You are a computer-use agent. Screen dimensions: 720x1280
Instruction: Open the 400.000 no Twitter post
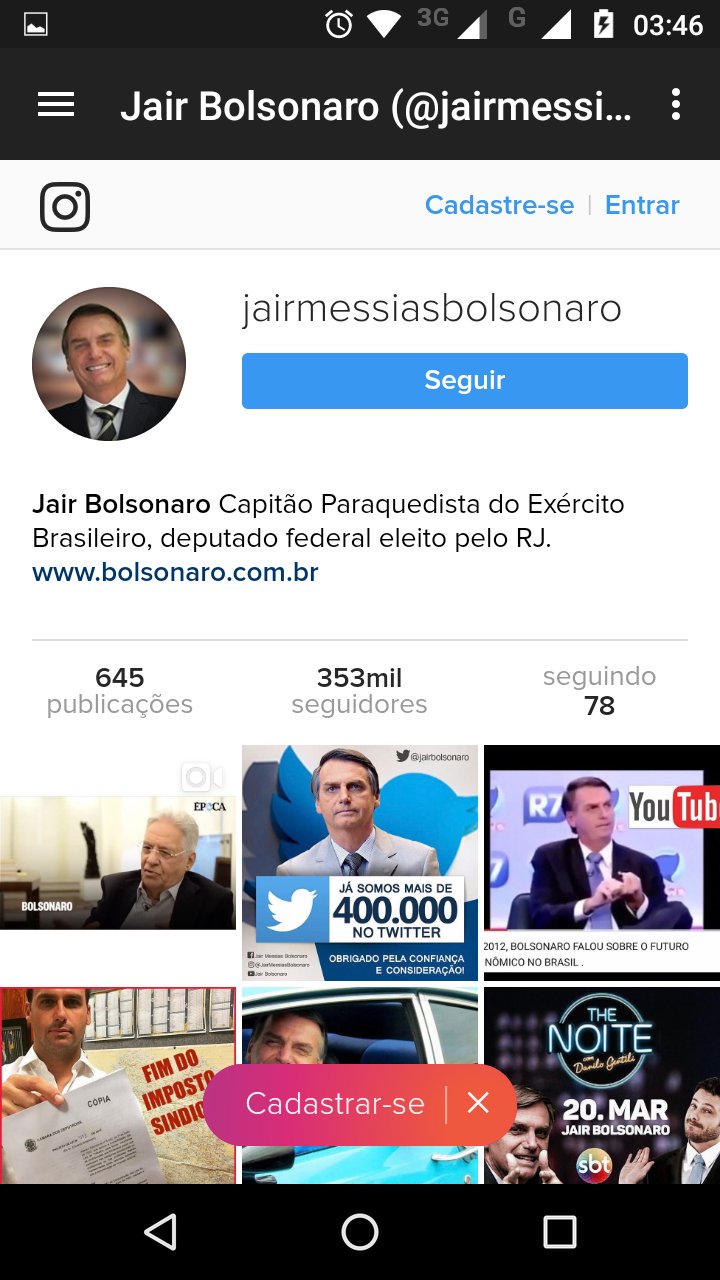360,863
